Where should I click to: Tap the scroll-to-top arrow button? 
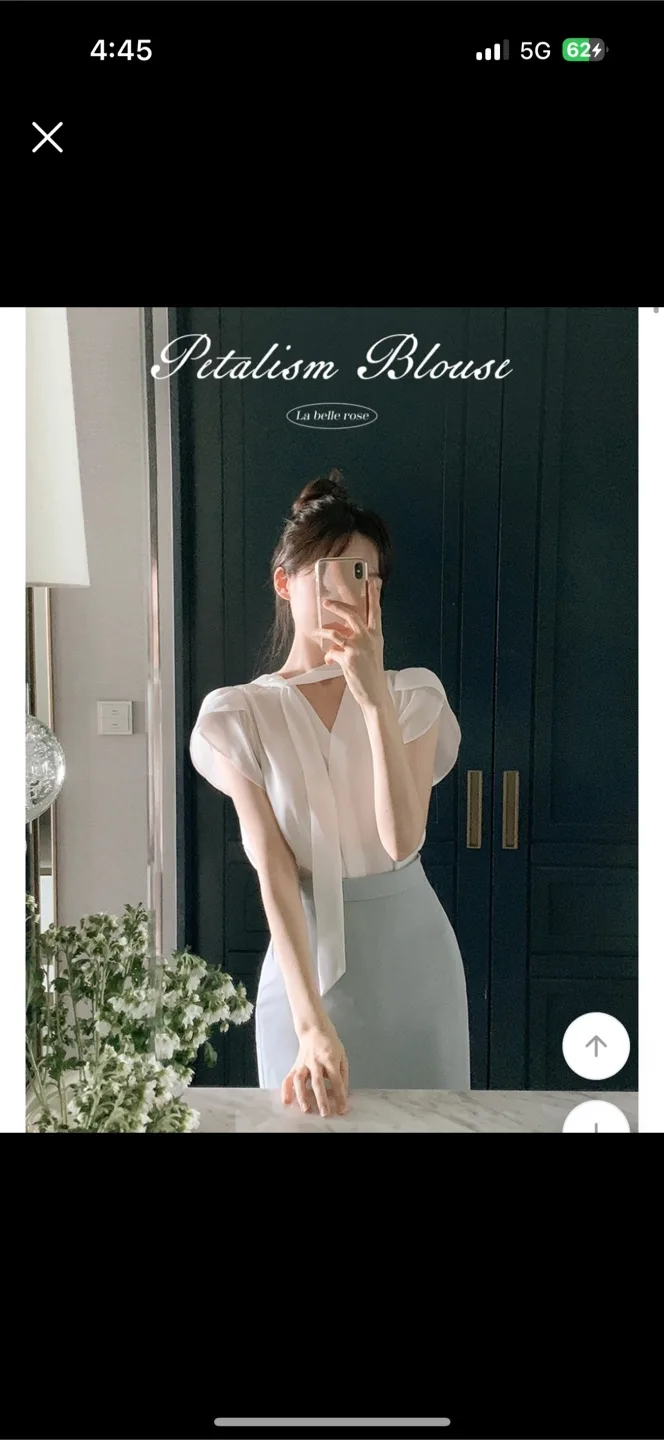tap(596, 1046)
